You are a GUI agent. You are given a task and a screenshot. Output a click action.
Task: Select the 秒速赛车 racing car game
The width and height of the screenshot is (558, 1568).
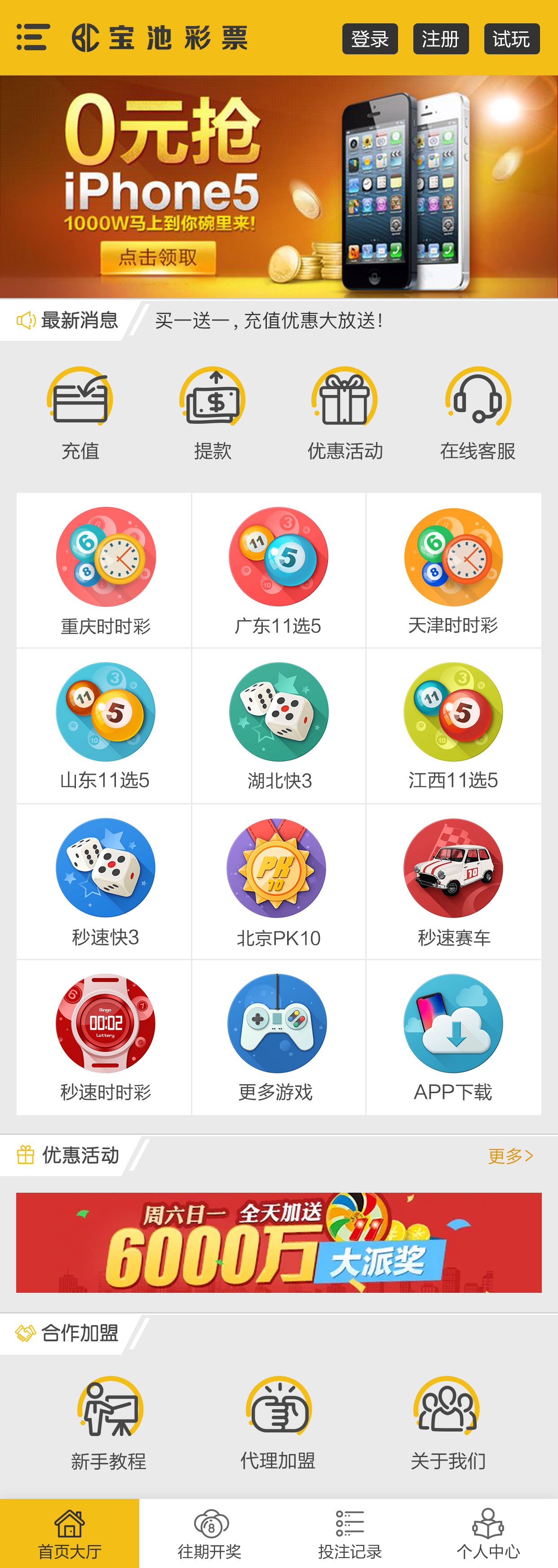pyautogui.click(x=452, y=867)
